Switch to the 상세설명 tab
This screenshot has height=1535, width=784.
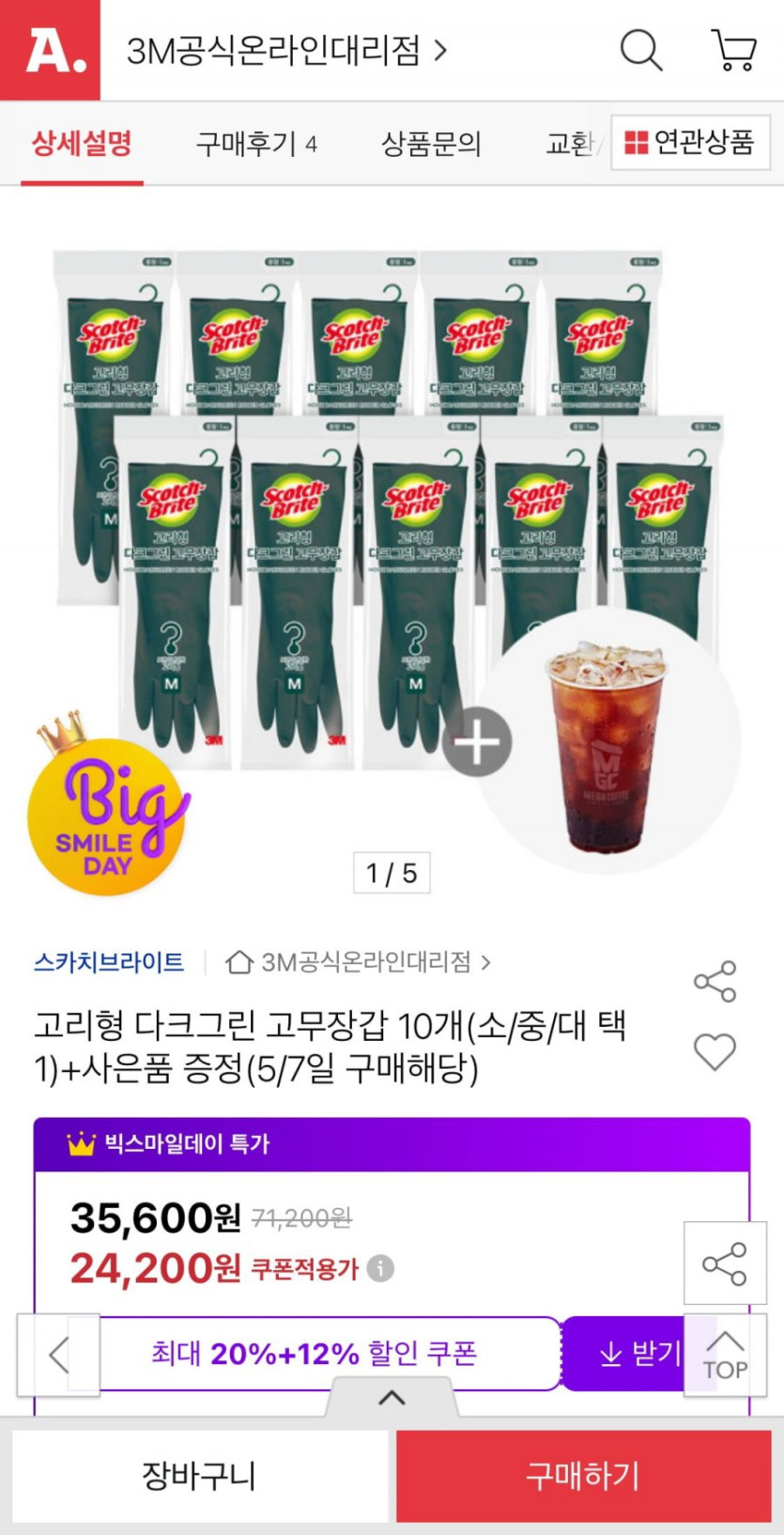(82, 144)
